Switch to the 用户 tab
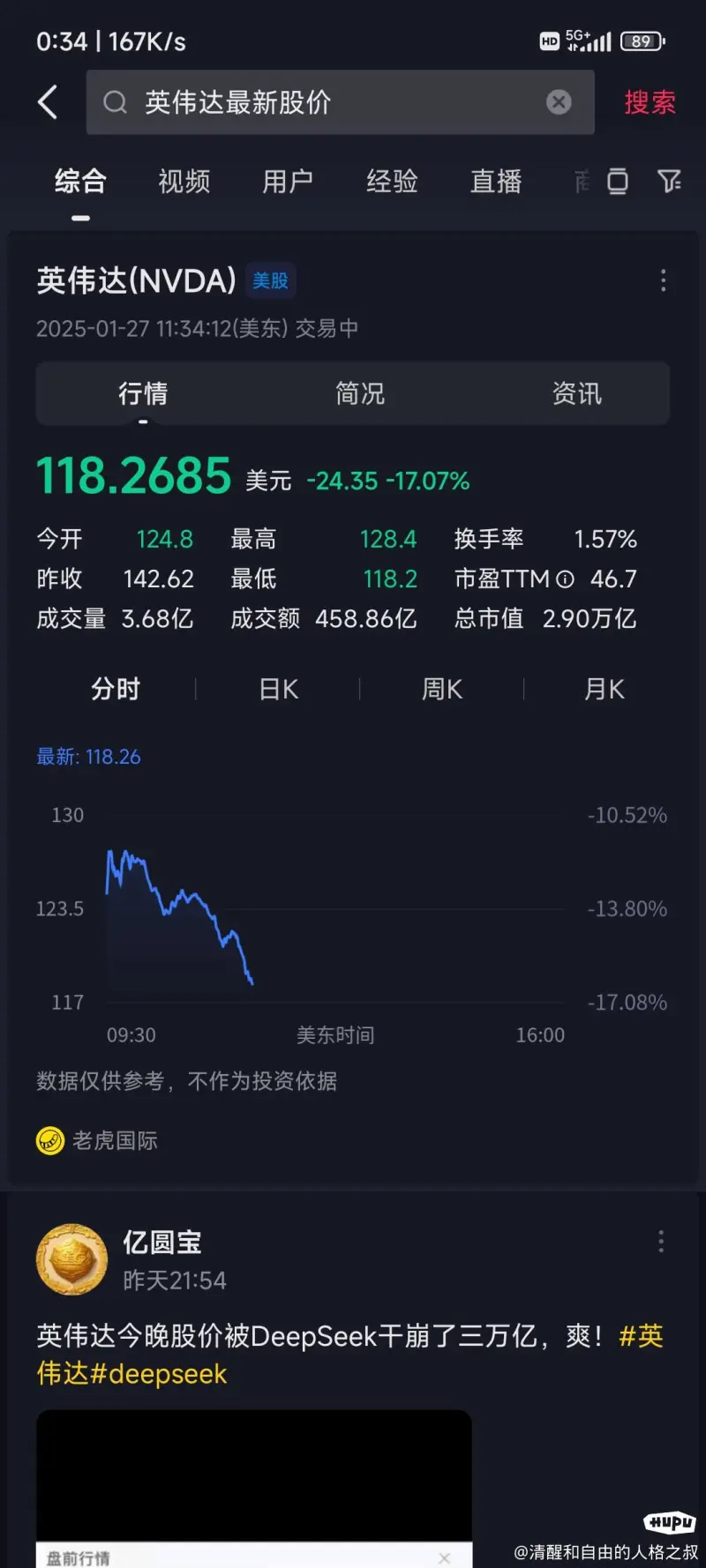Viewport: 706px width, 1568px height. pyautogui.click(x=288, y=182)
